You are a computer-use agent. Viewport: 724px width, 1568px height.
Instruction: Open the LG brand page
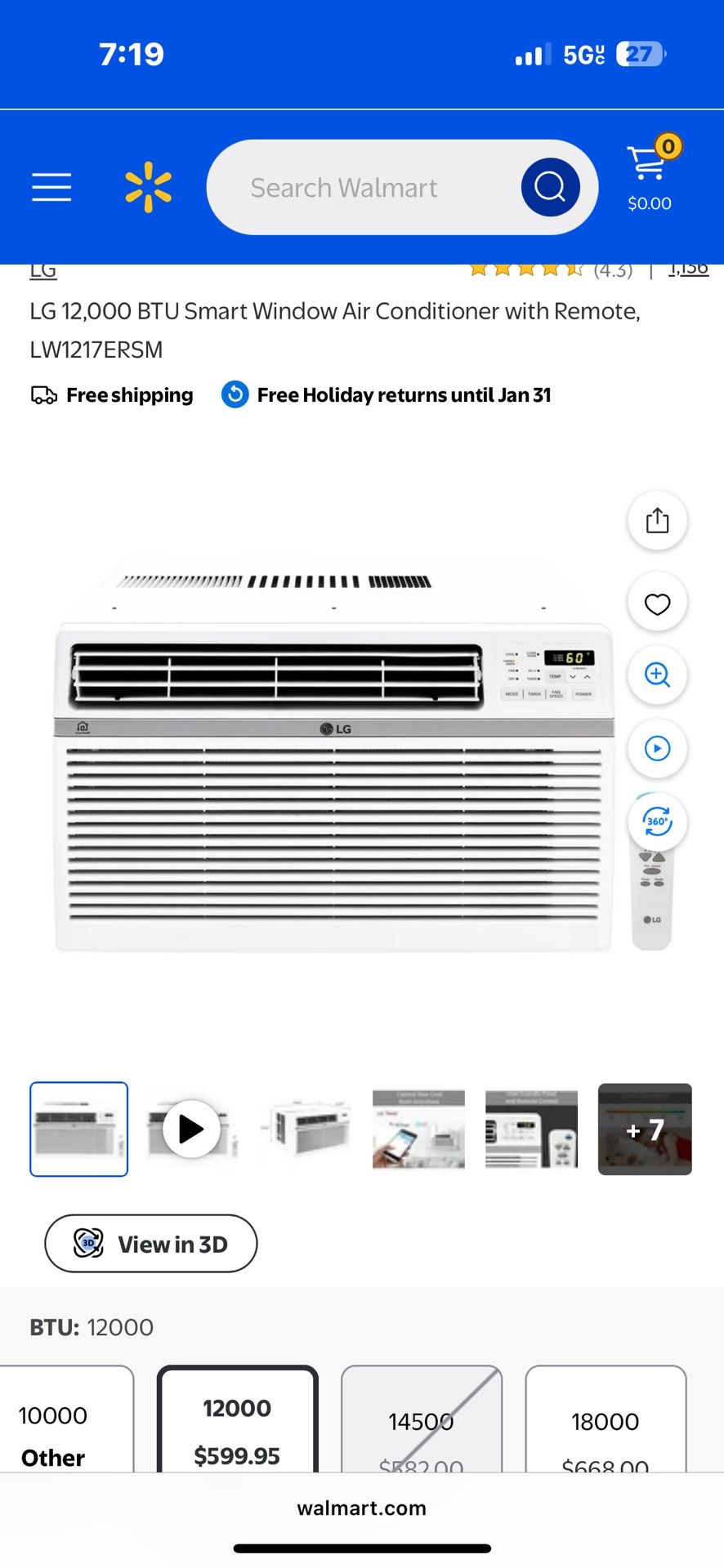[x=42, y=269]
